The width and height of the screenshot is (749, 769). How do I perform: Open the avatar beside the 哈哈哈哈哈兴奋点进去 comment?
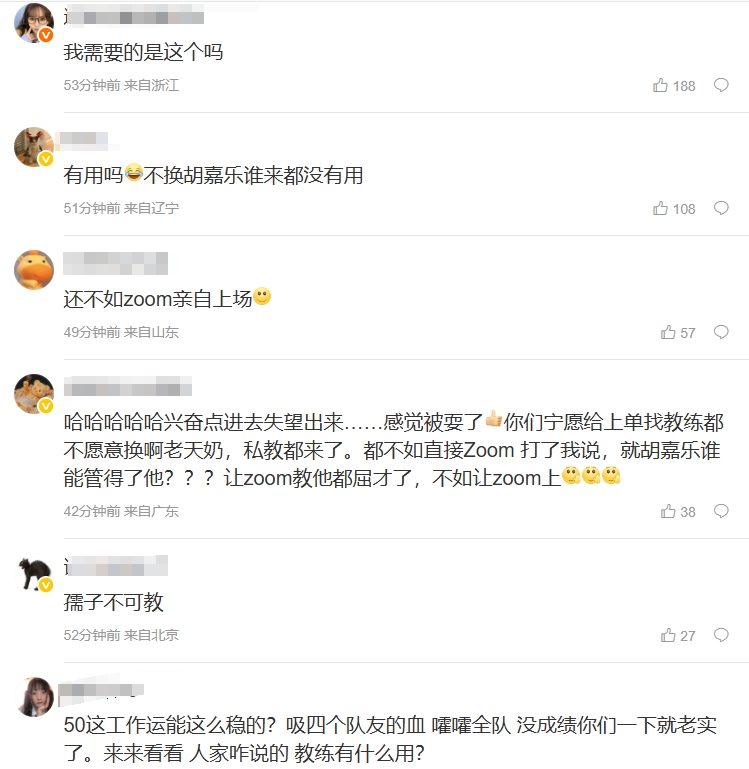coord(33,394)
